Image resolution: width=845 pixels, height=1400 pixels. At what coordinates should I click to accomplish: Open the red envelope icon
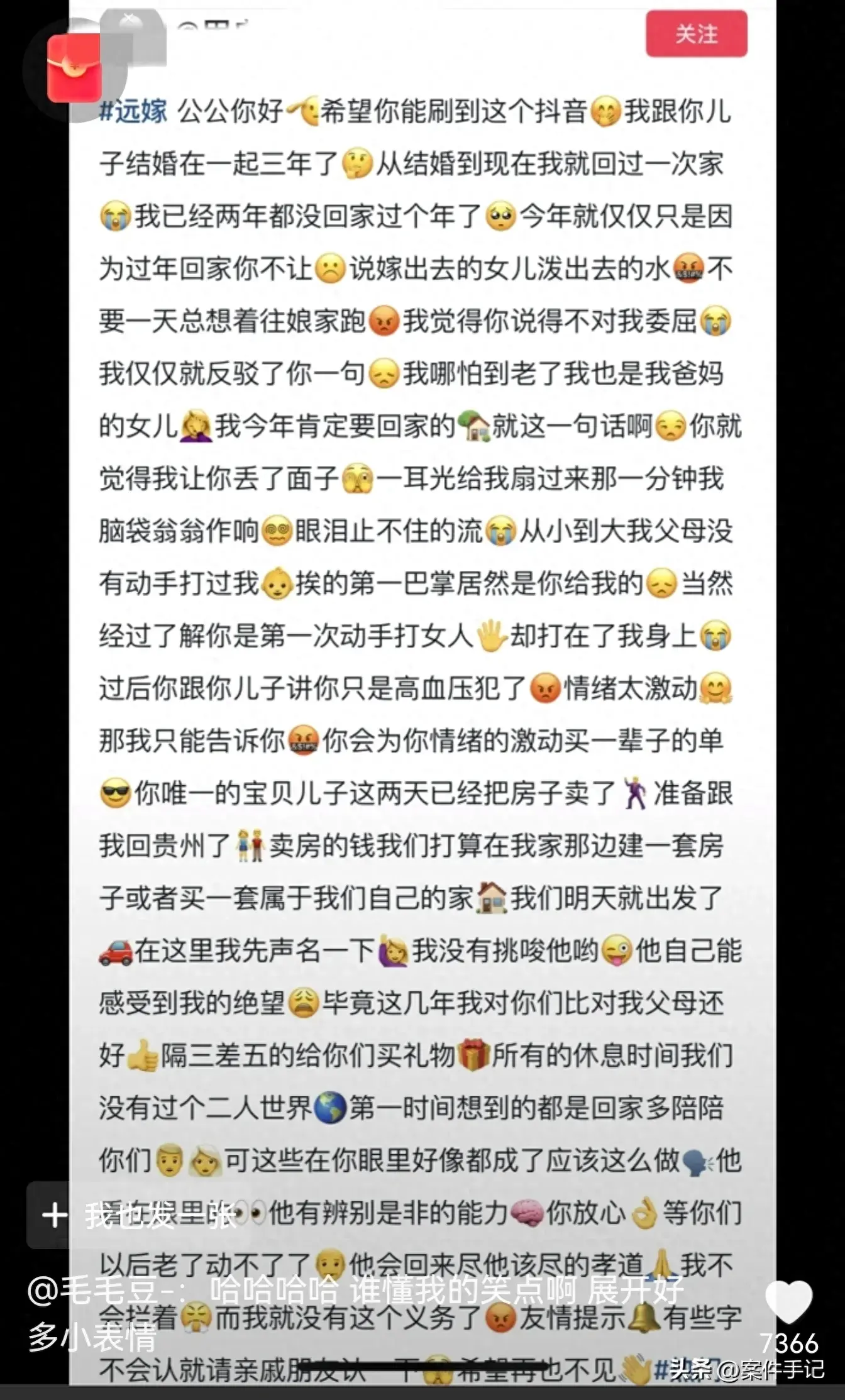[x=75, y=69]
